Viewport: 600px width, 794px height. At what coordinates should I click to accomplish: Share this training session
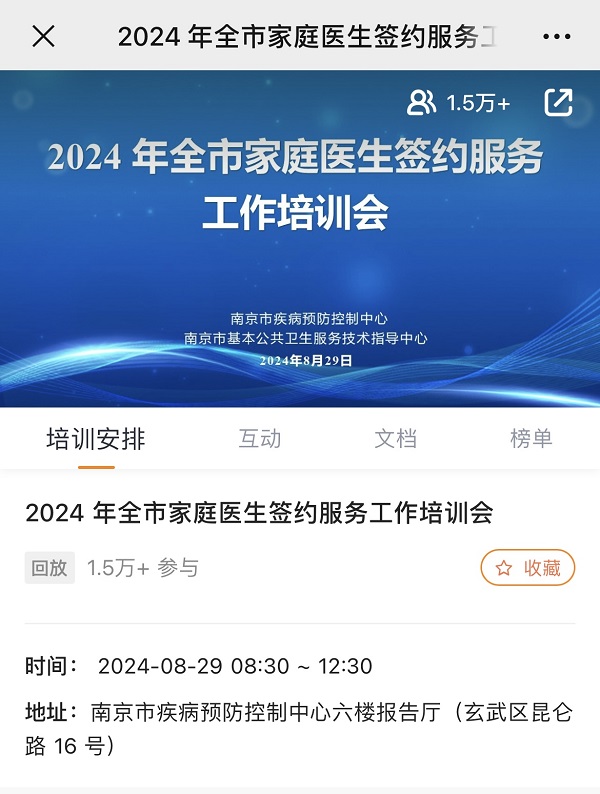coord(558,102)
